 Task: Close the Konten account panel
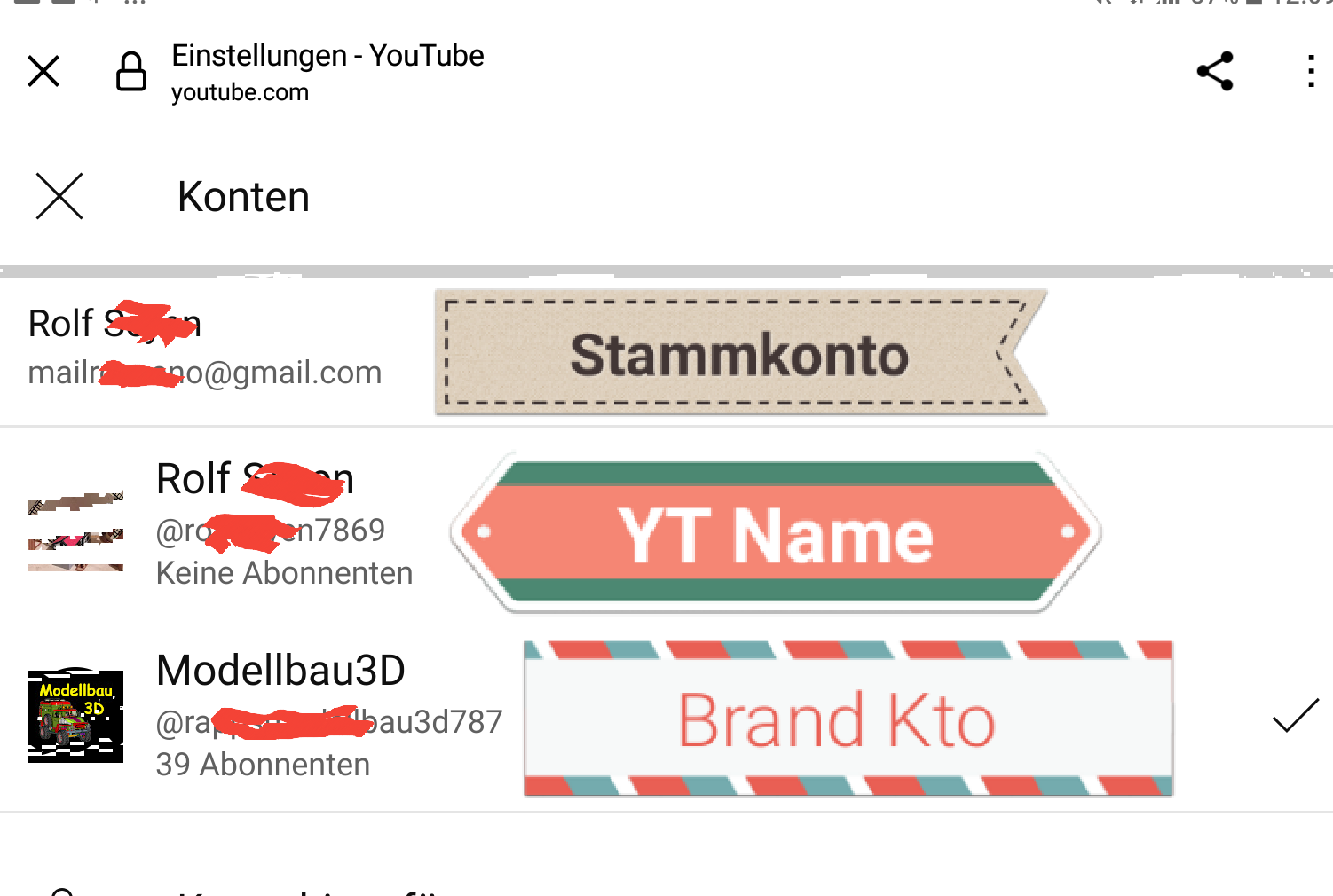59,196
